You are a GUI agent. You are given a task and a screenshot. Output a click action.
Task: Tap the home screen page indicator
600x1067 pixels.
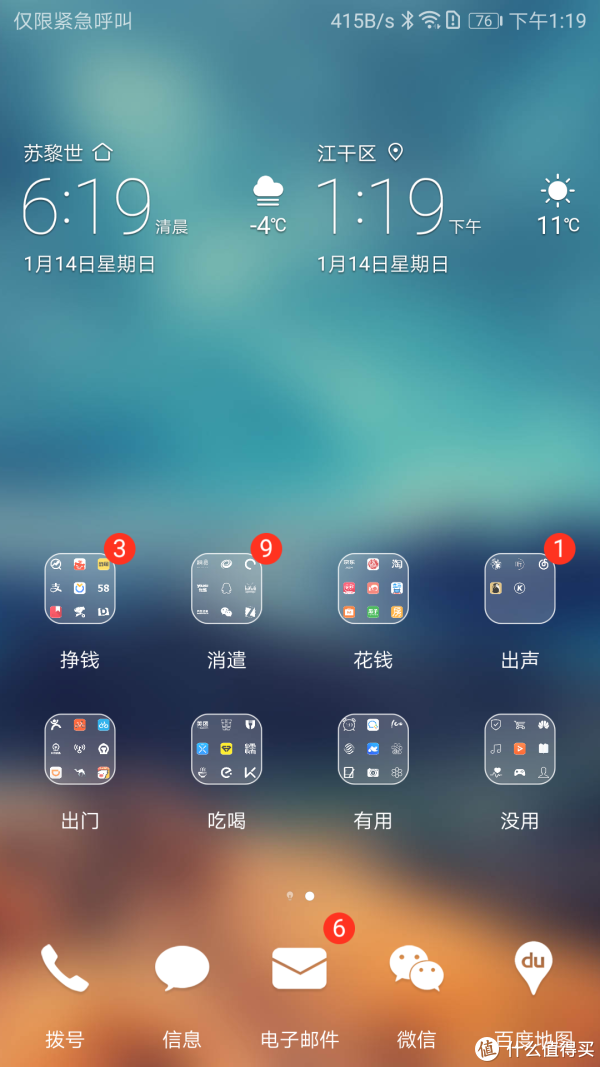coord(300,896)
